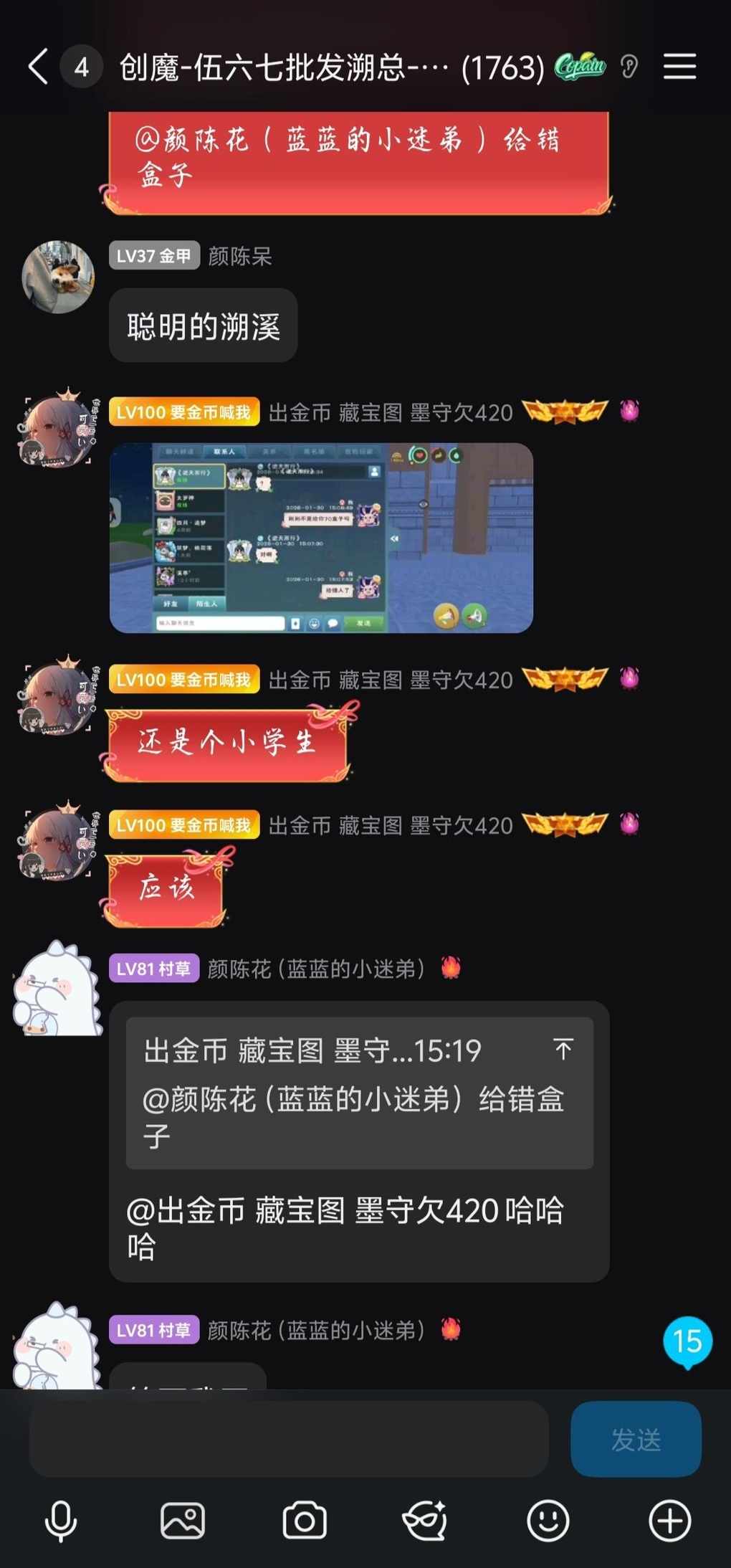Focus the message text input box

289,1439
